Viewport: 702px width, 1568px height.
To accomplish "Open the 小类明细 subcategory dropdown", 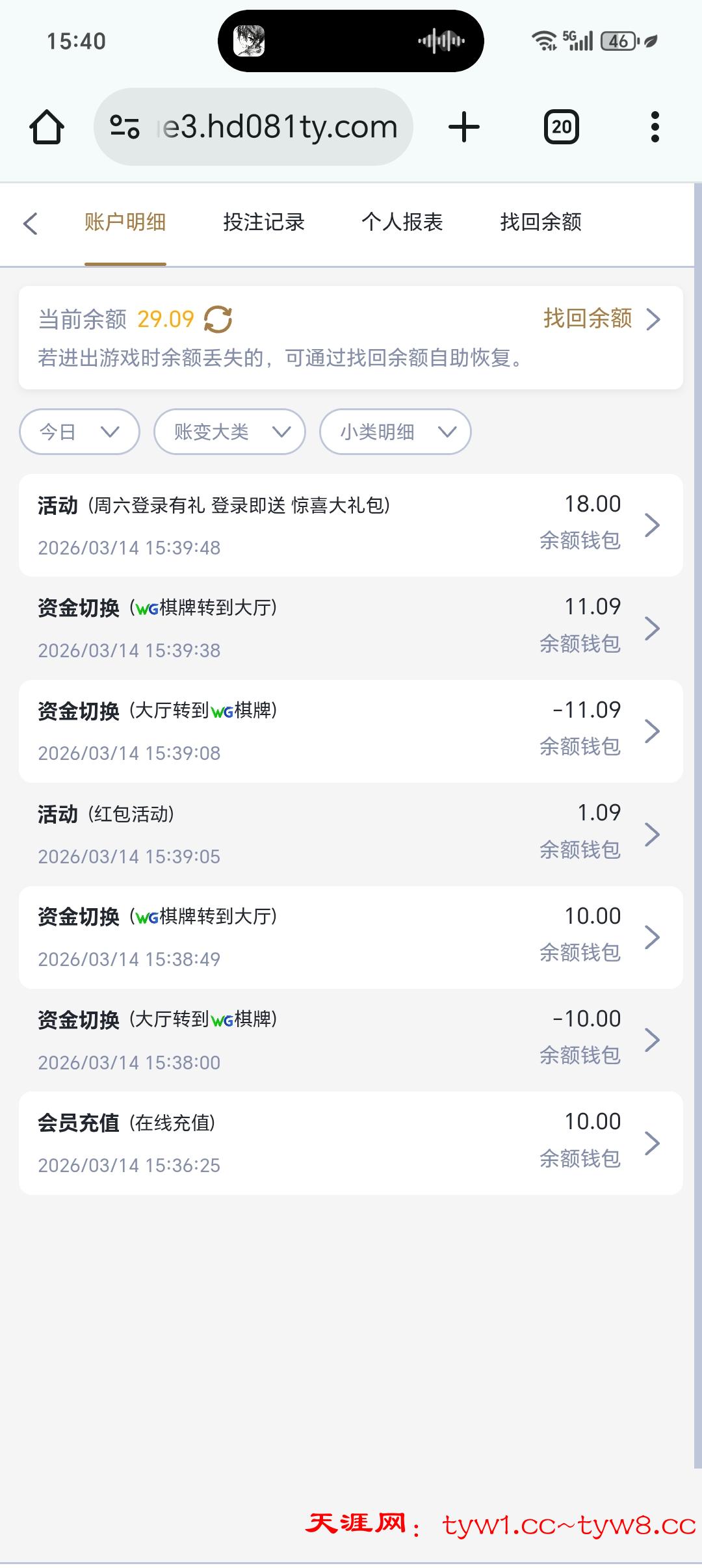I will coord(395,431).
